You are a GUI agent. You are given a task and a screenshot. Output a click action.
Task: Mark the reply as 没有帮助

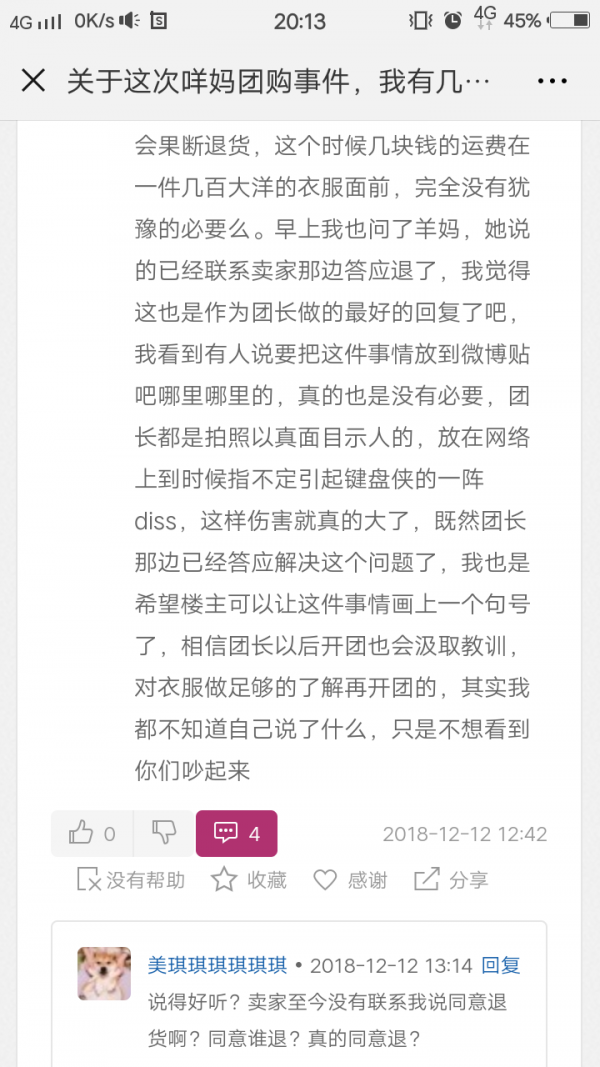coord(131,880)
